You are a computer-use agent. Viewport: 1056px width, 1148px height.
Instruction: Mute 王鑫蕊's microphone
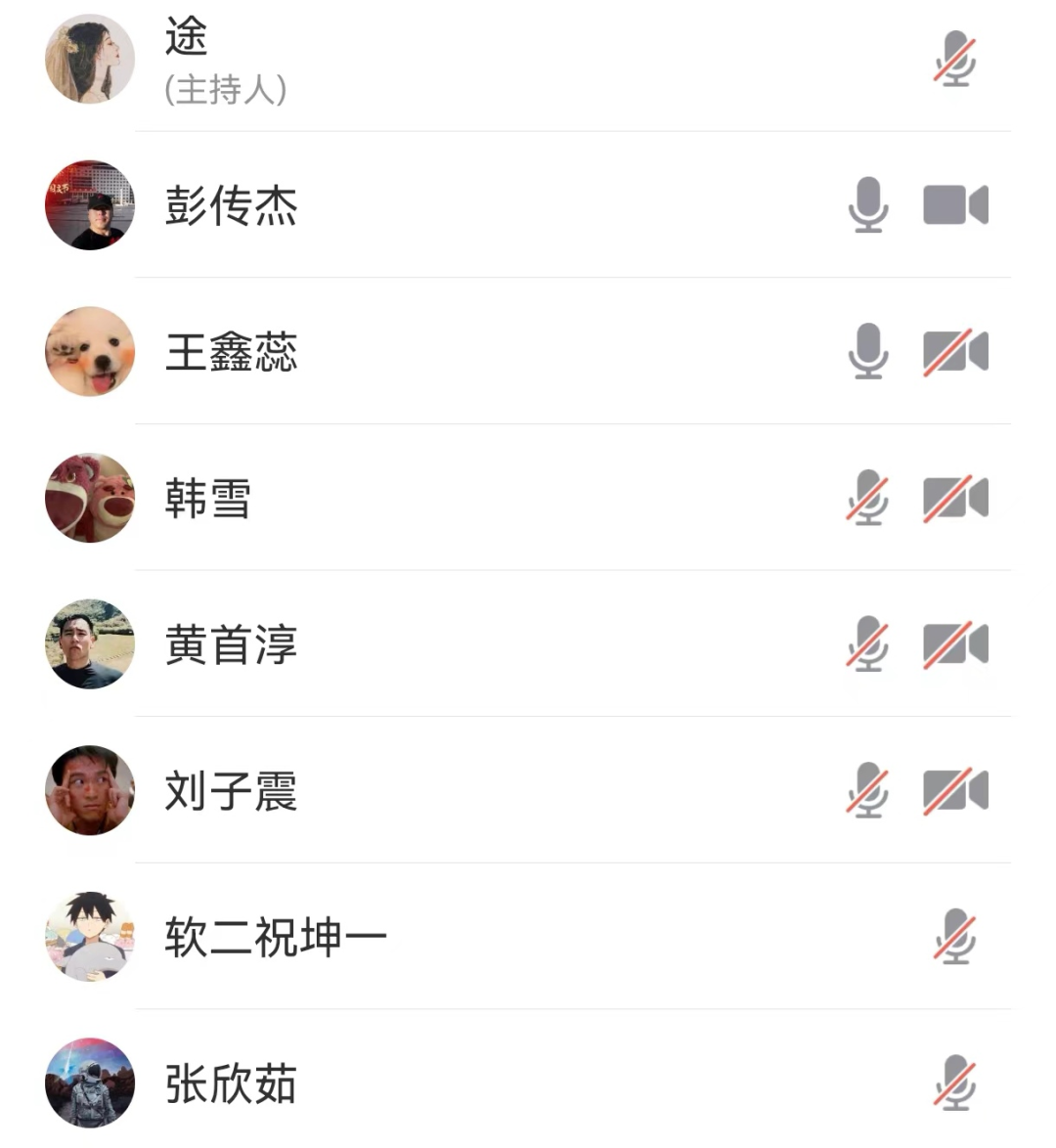868,352
